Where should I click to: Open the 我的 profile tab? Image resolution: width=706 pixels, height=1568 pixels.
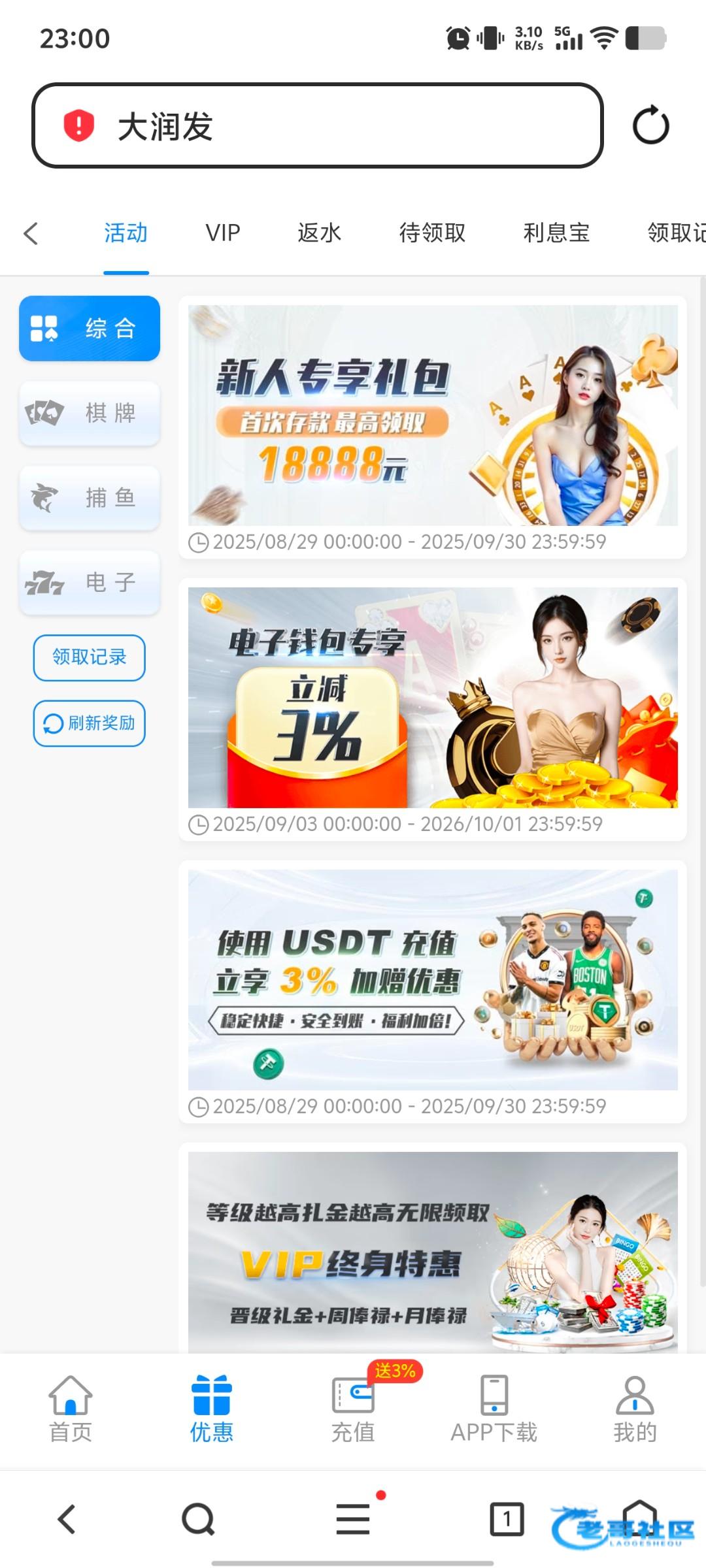pyautogui.click(x=635, y=1409)
